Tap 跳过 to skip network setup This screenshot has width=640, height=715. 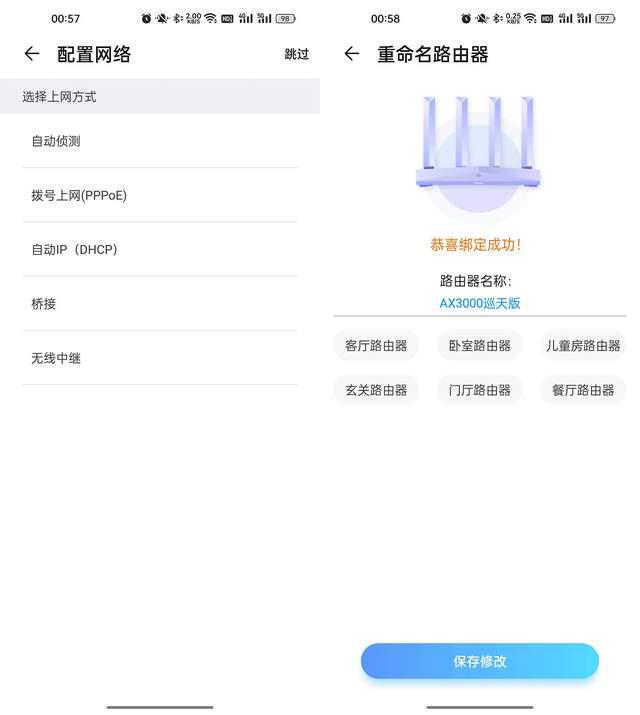point(297,54)
